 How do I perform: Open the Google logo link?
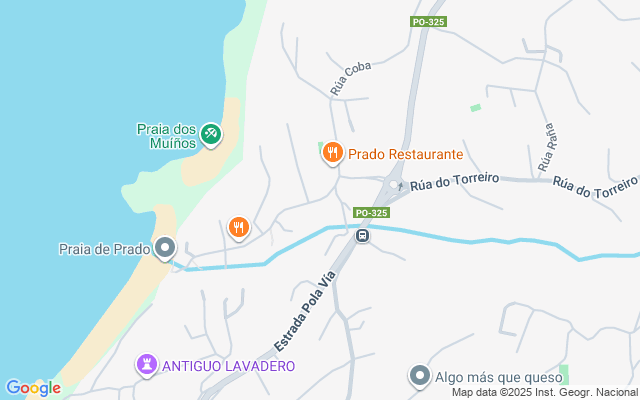pyautogui.click(x=33, y=388)
